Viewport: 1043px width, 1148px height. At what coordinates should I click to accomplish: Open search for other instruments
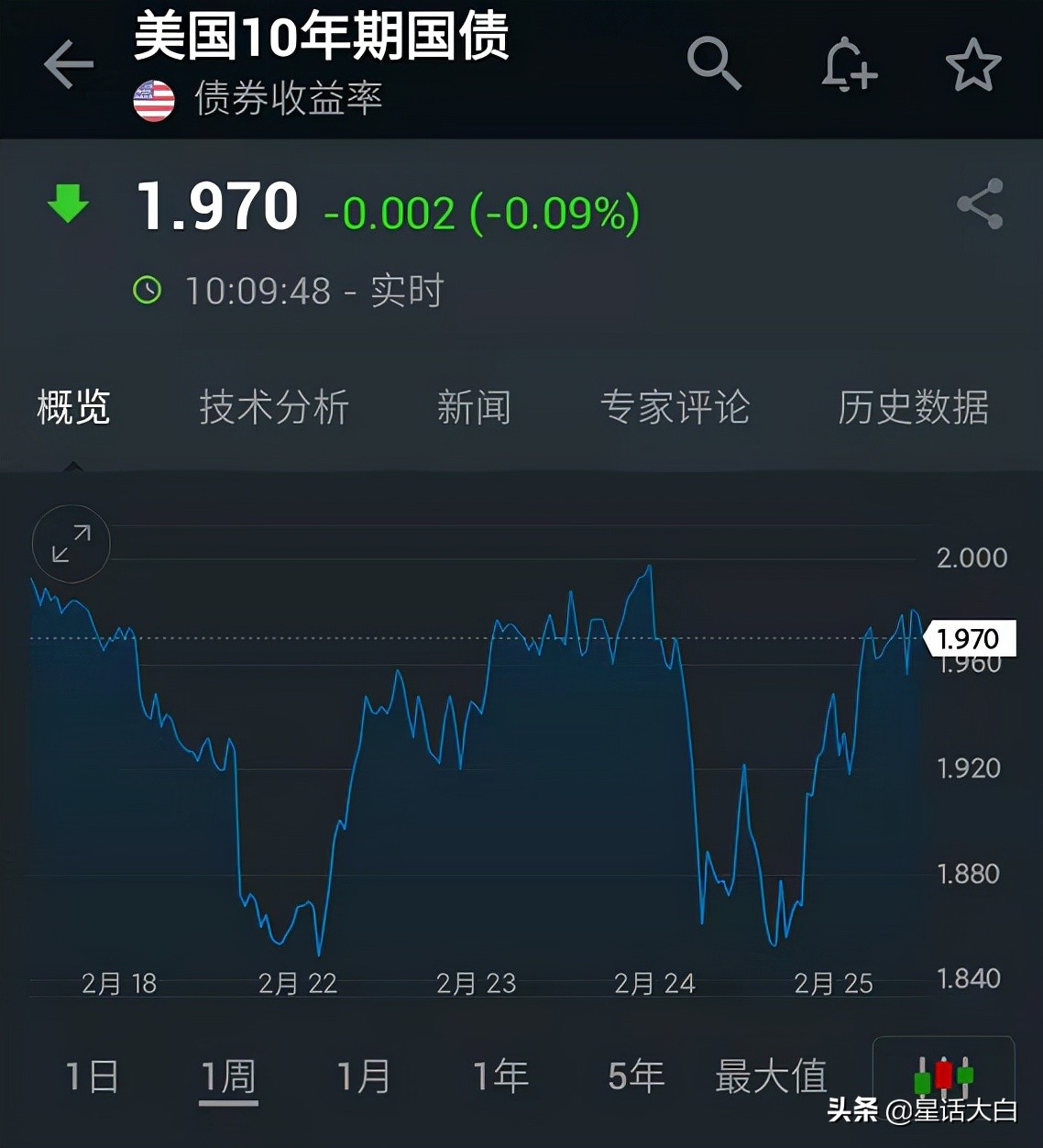714,64
